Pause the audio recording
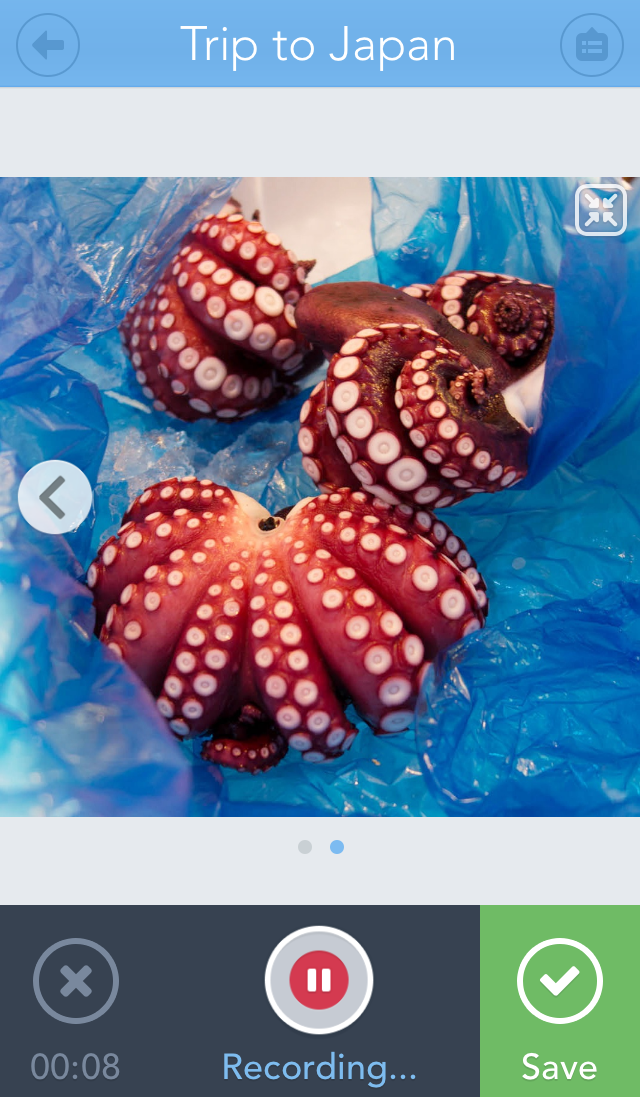Image resolution: width=640 pixels, height=1097 pixels. [319, 980]
